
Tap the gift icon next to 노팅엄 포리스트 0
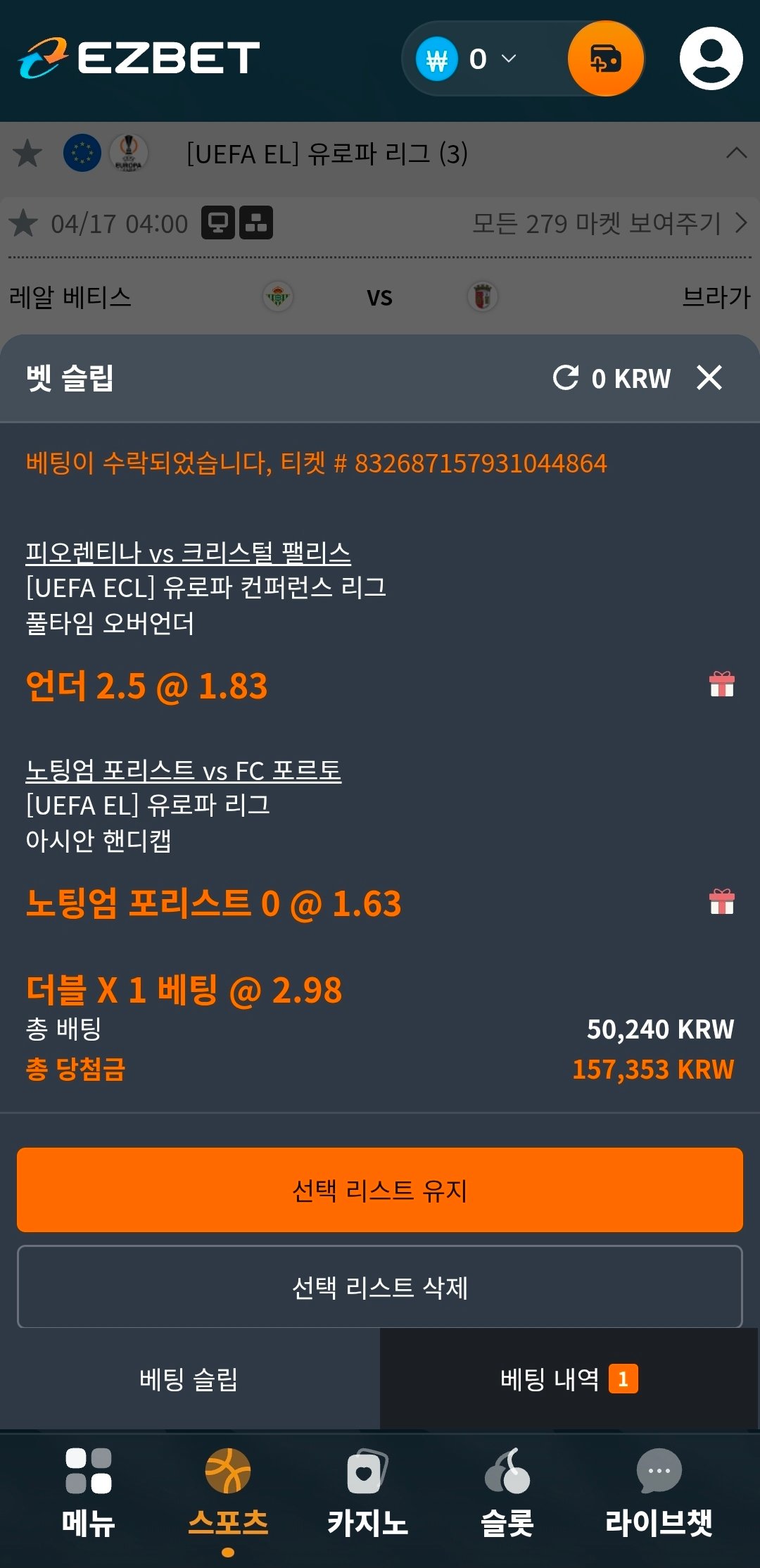coord(721,902)
